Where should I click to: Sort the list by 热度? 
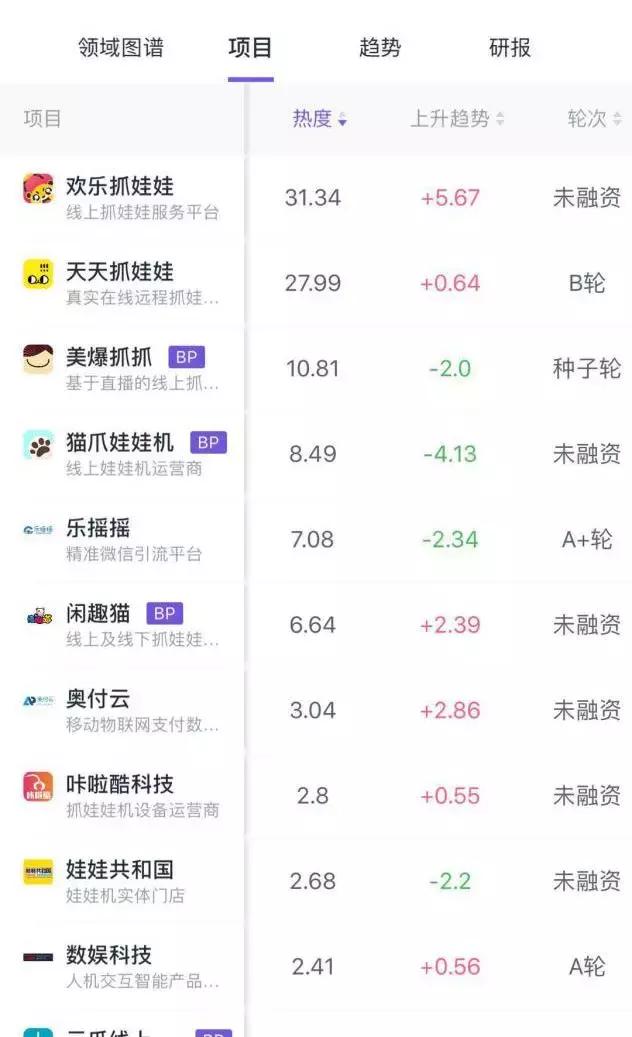point(319,119)
